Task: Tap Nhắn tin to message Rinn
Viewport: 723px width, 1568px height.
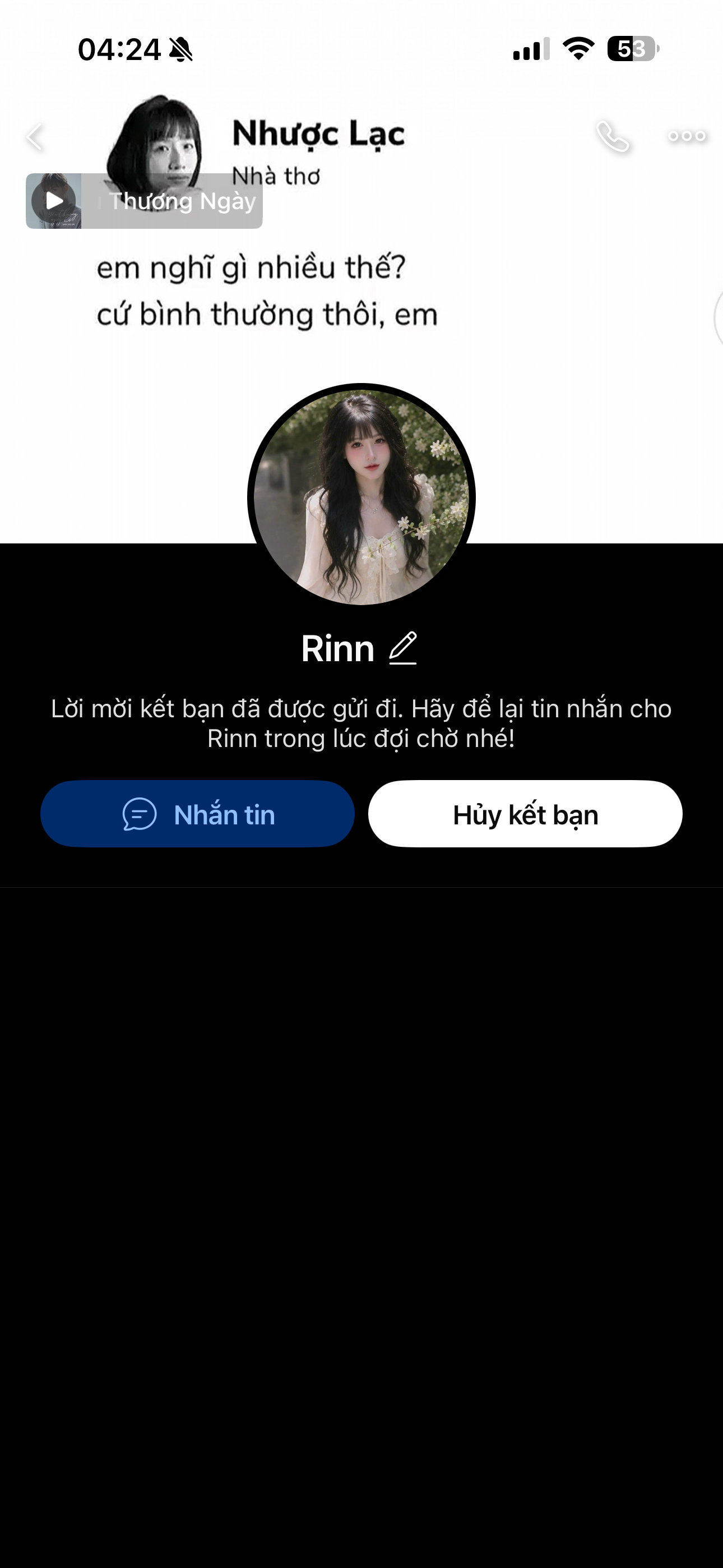Action: [198, 814]
